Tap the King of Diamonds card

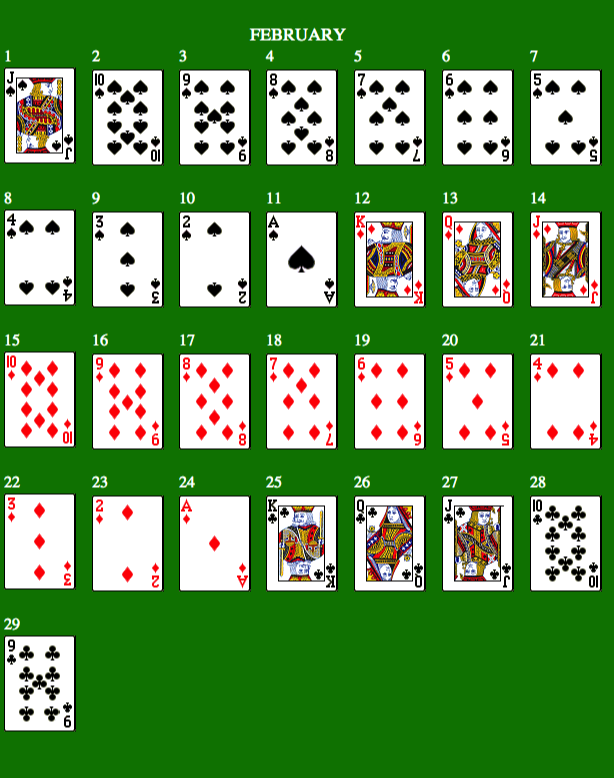point(390,258)
